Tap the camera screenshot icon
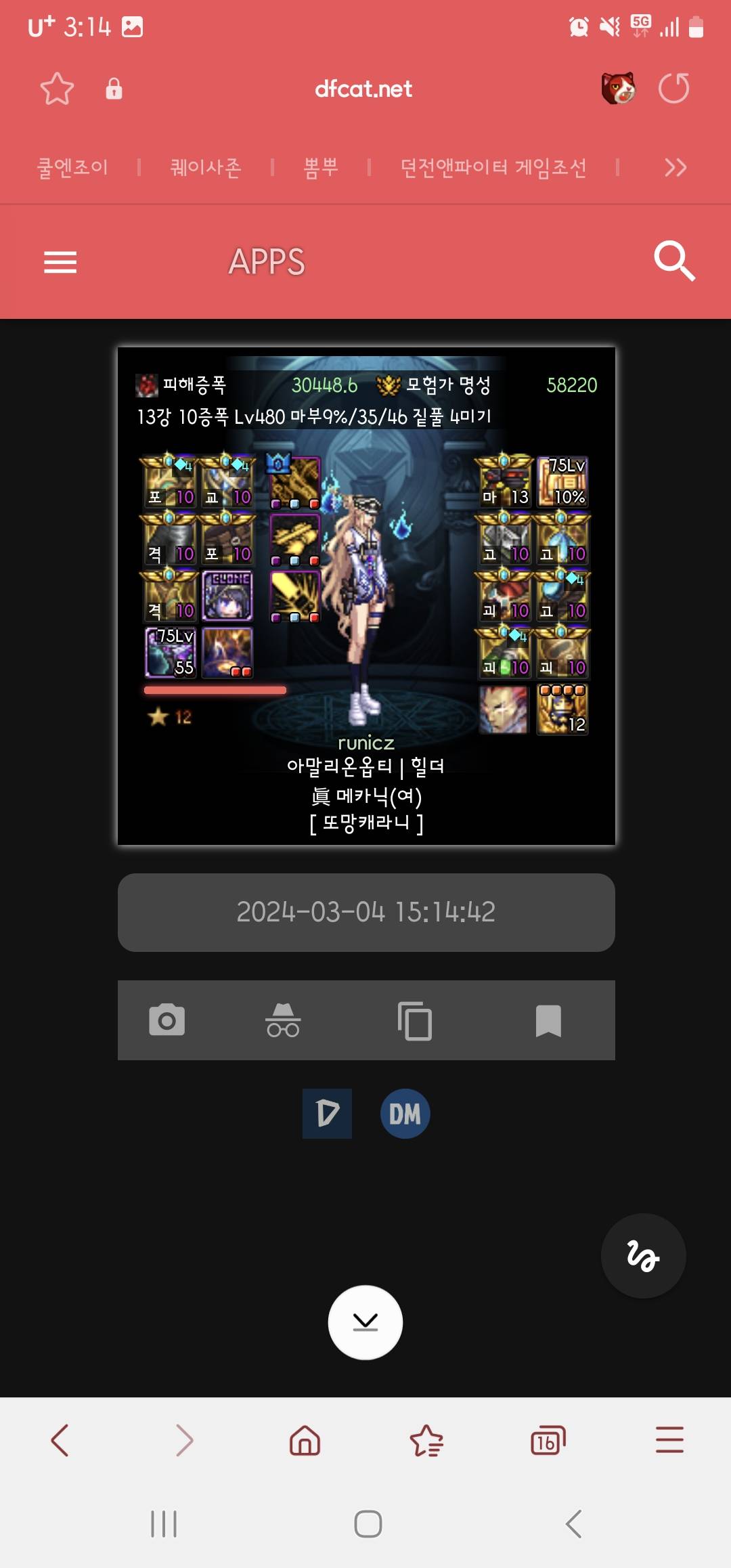 click(x=167, y=1020)
